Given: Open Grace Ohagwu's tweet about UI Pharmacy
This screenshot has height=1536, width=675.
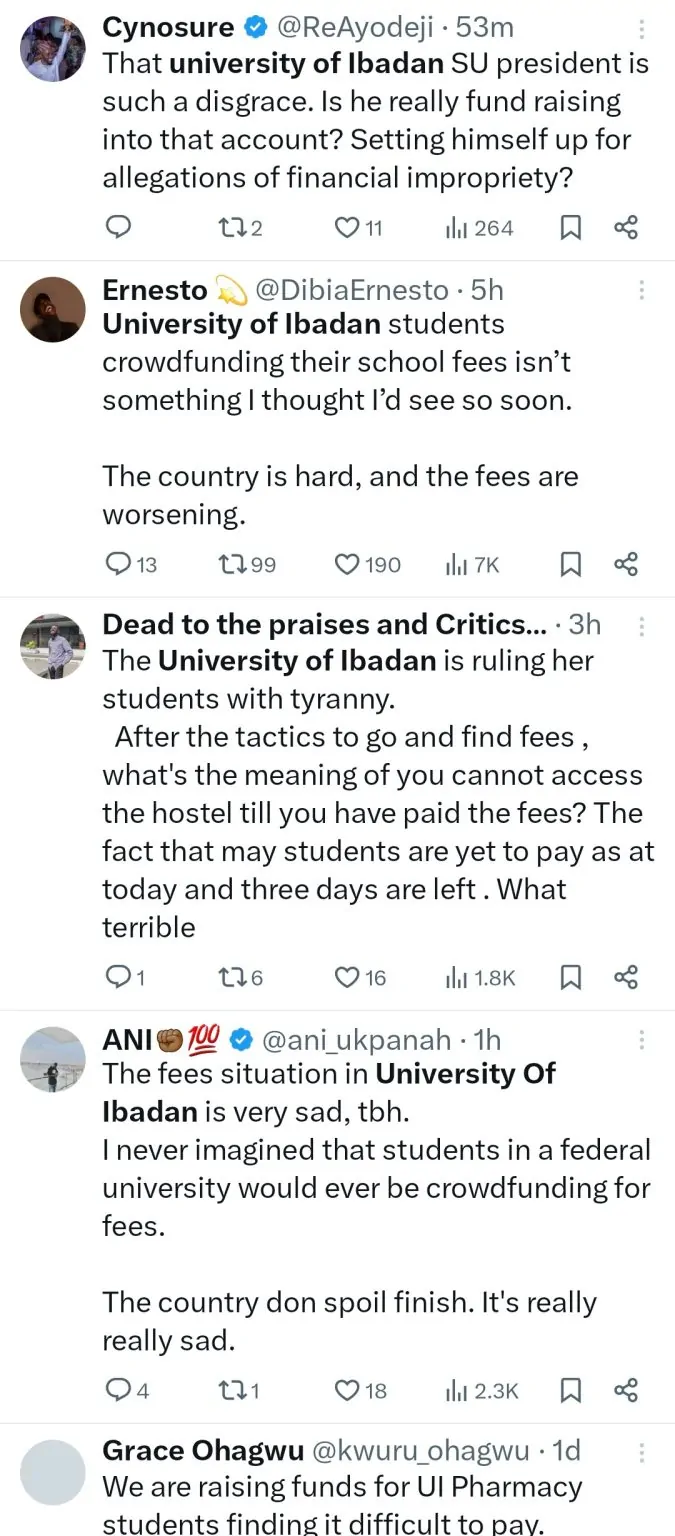Looking at the screenshot, I should click(342, 1505).
